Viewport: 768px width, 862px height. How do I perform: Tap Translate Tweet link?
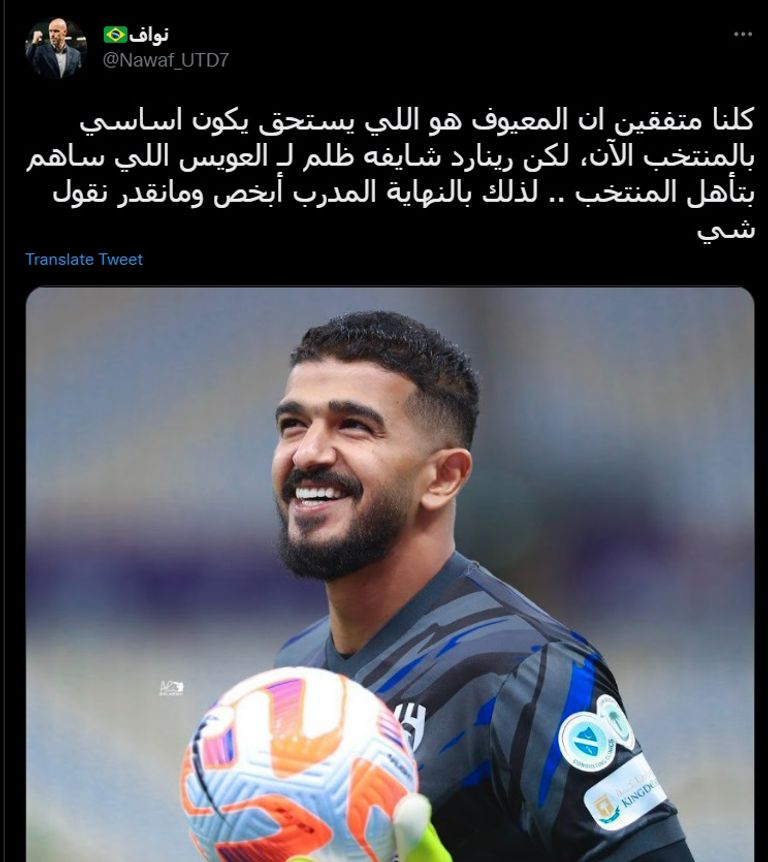(x=84, y=259)
